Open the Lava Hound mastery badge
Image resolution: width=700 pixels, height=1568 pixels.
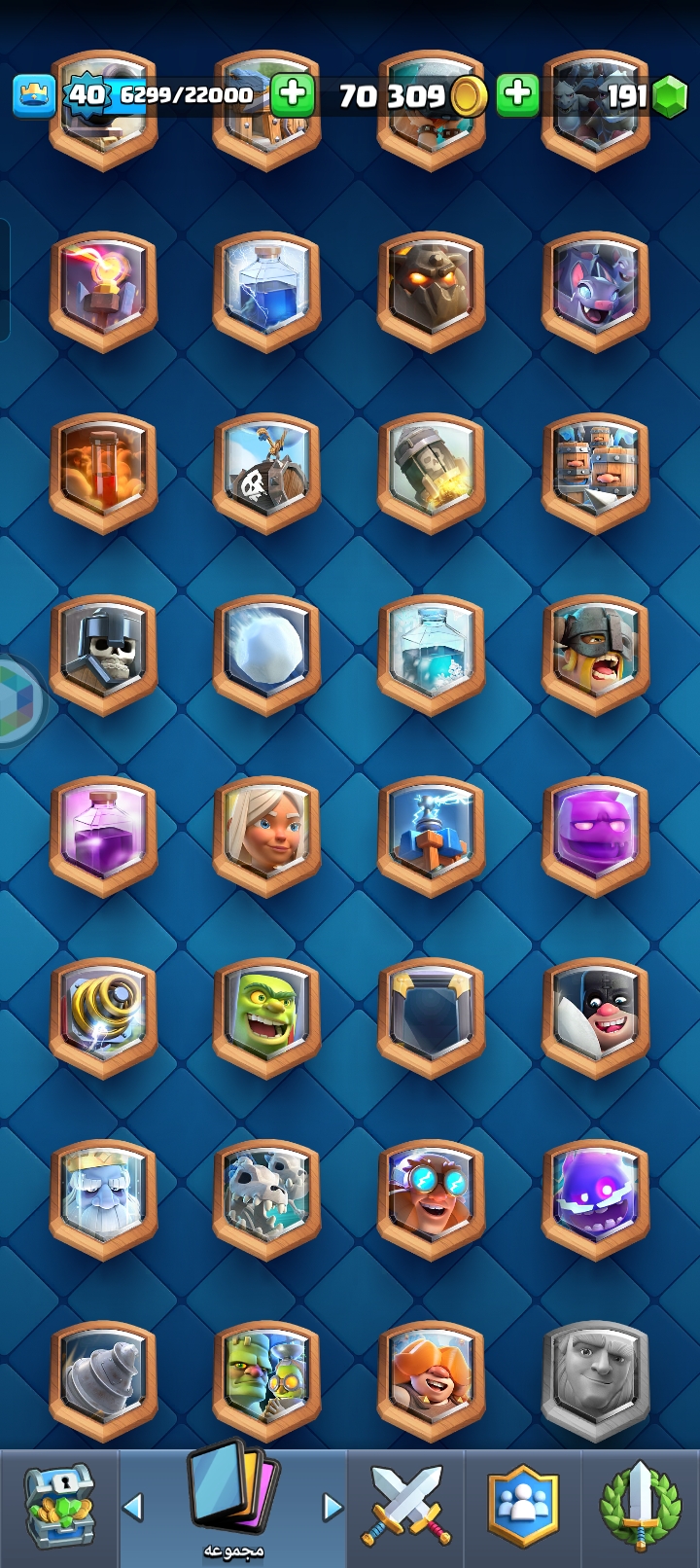click(x=431, y=290)
